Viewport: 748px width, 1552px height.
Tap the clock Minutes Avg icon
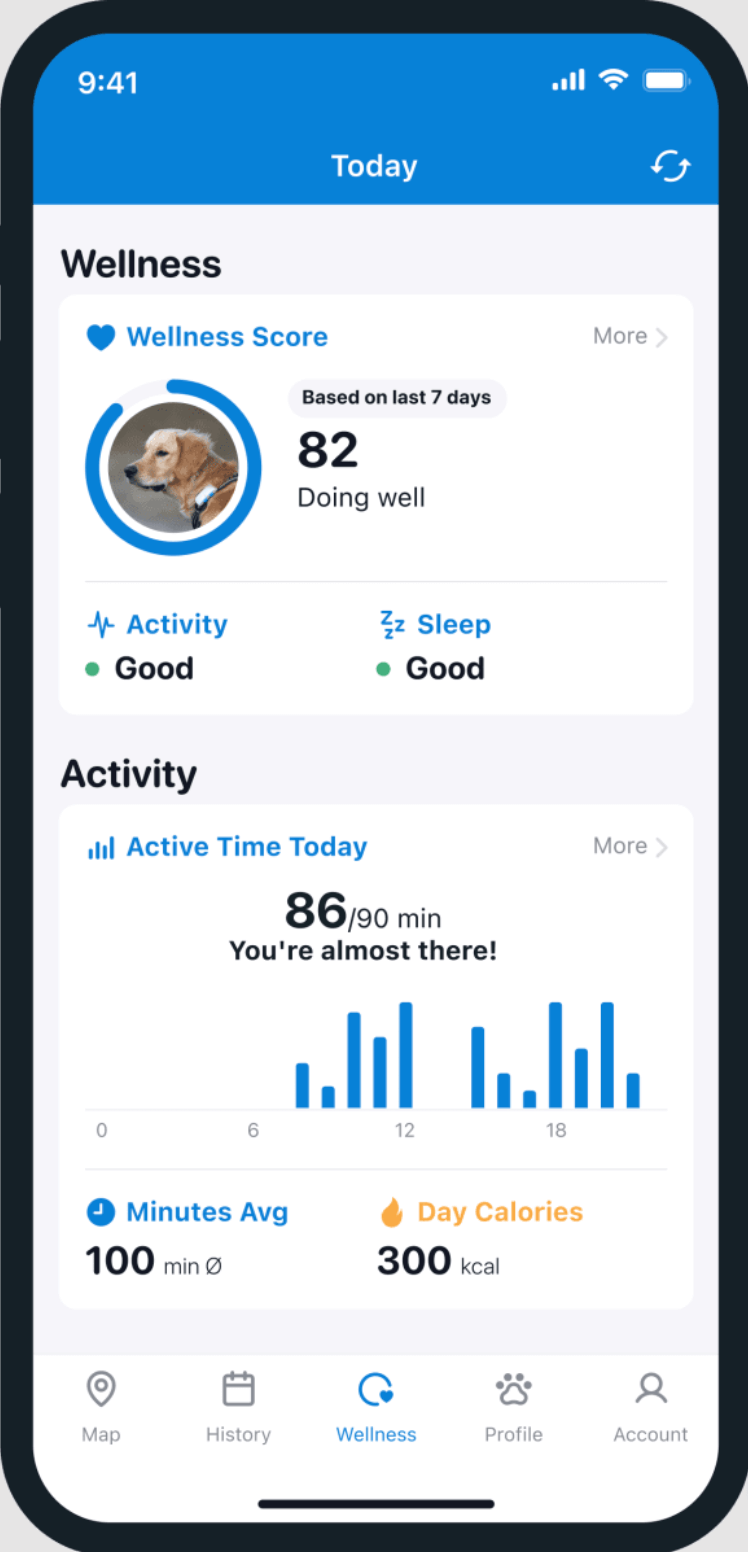point(100,1211)
